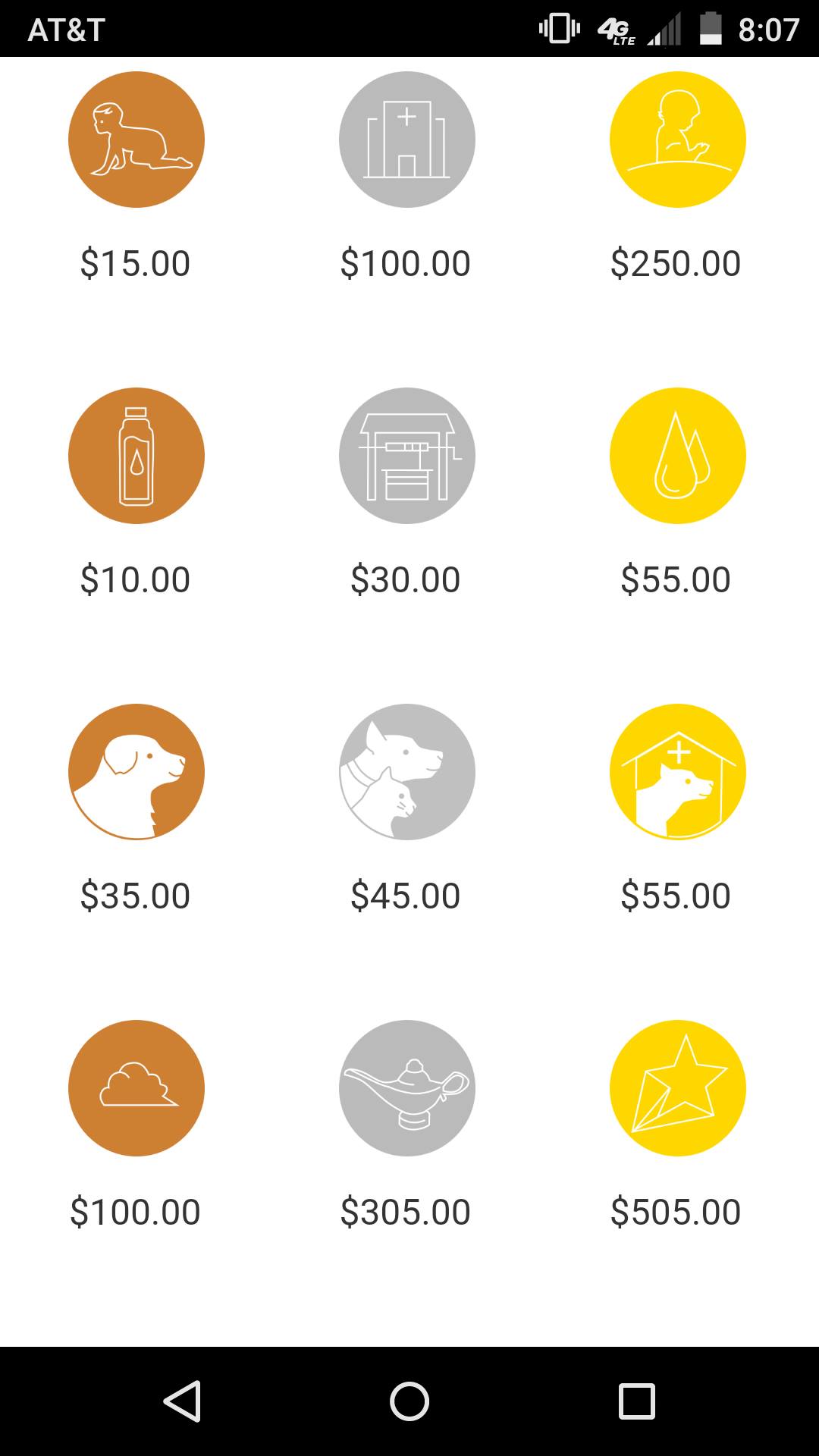819x1456 pixels.
Task: Select the water bottle $10.00 donation
Action: [136, 456]
